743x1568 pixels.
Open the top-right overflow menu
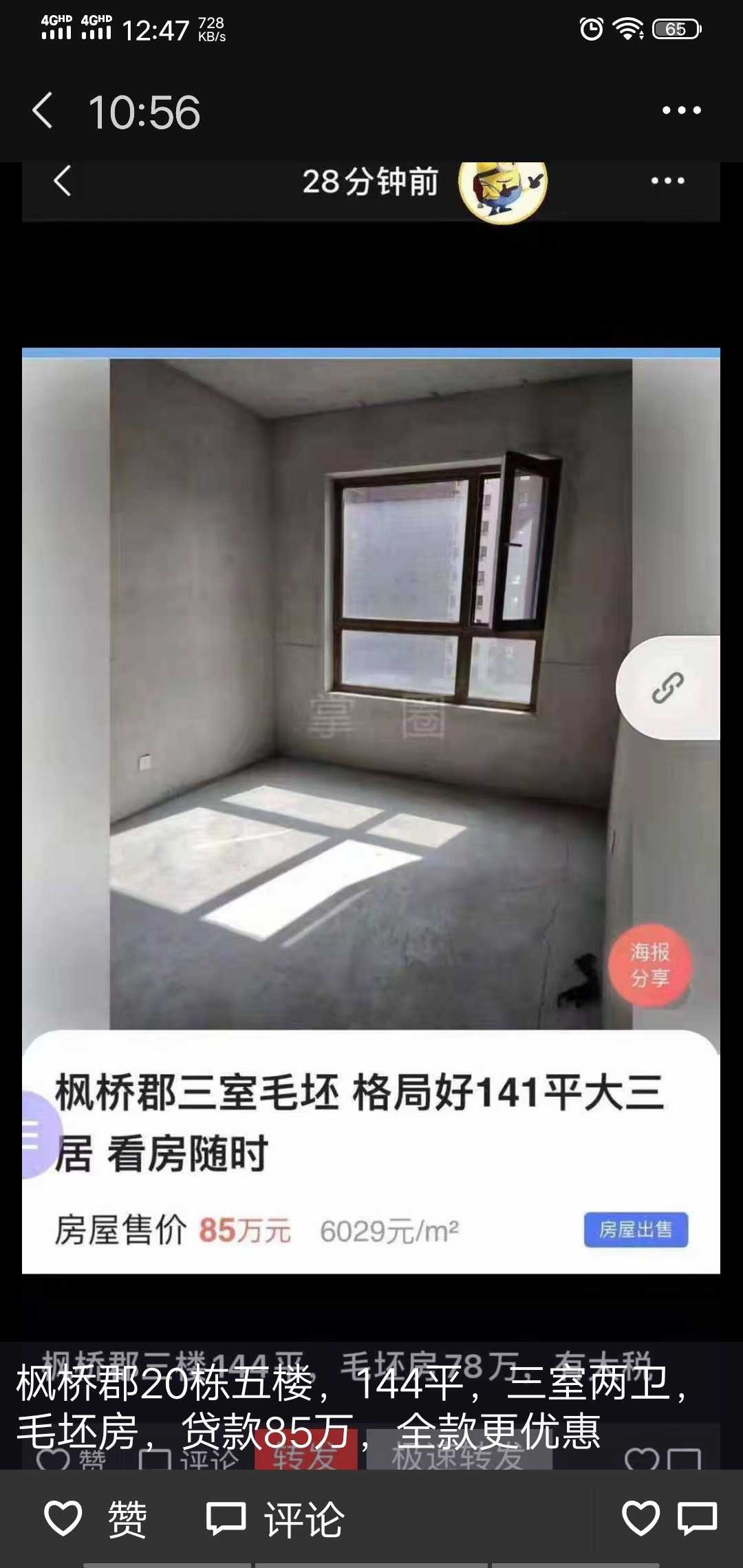click(681, 111)
